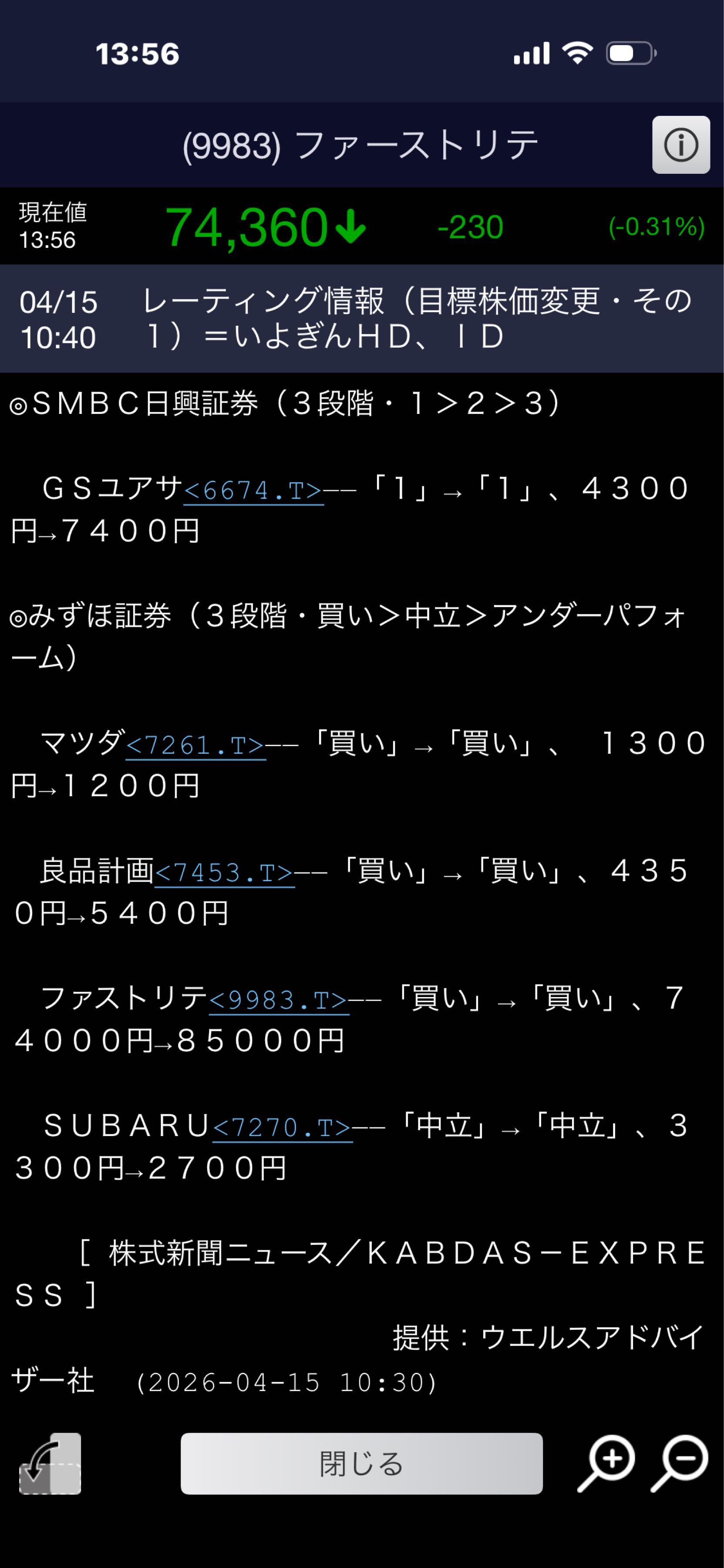Tap the green down arrow beside 74,360
Image resolution: width=724 pixels, height=1568 pixels.
pyautogui.click(x=350, y=226)
